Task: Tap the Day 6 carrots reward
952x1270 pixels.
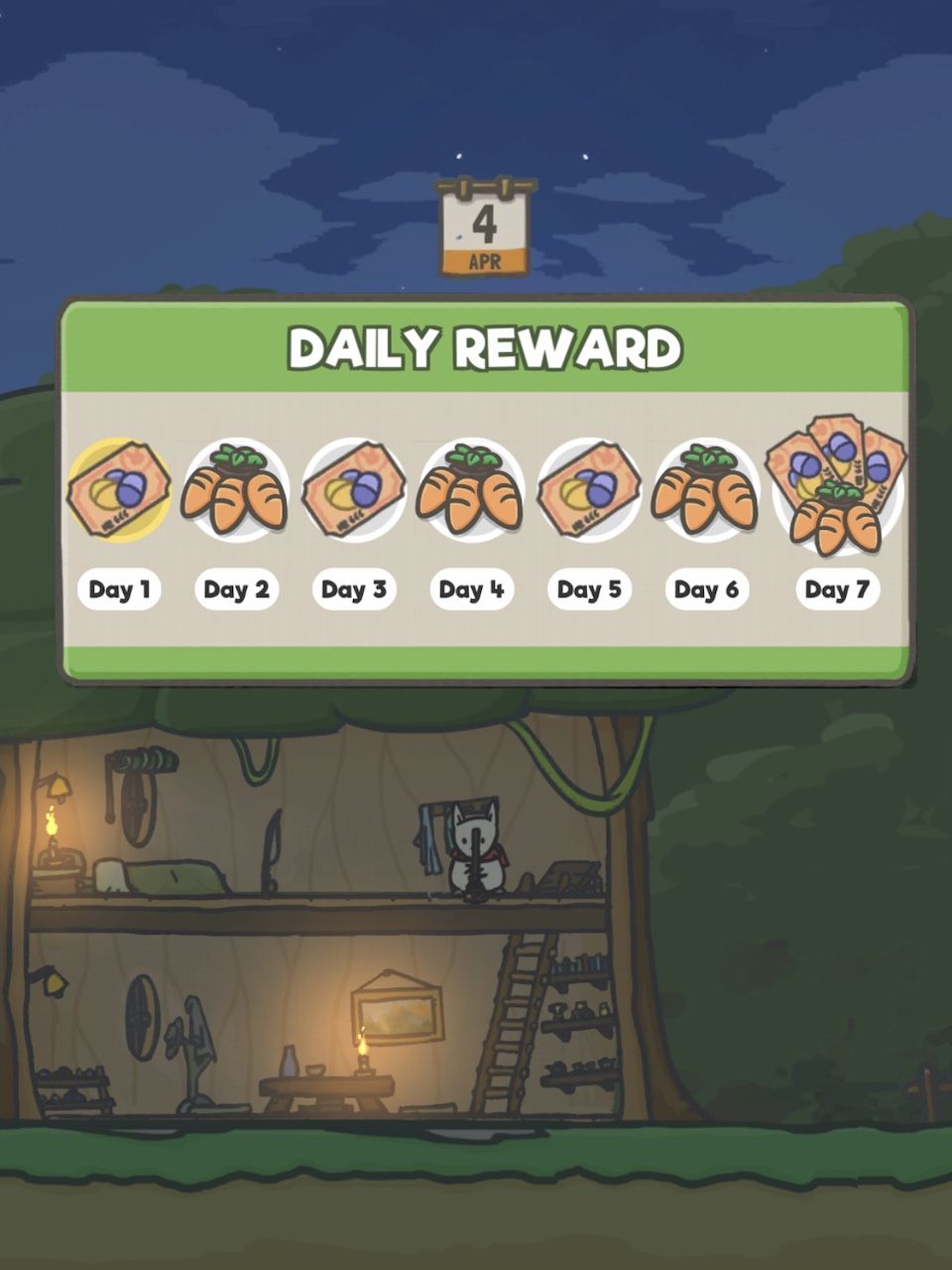Action: point(706,490)
